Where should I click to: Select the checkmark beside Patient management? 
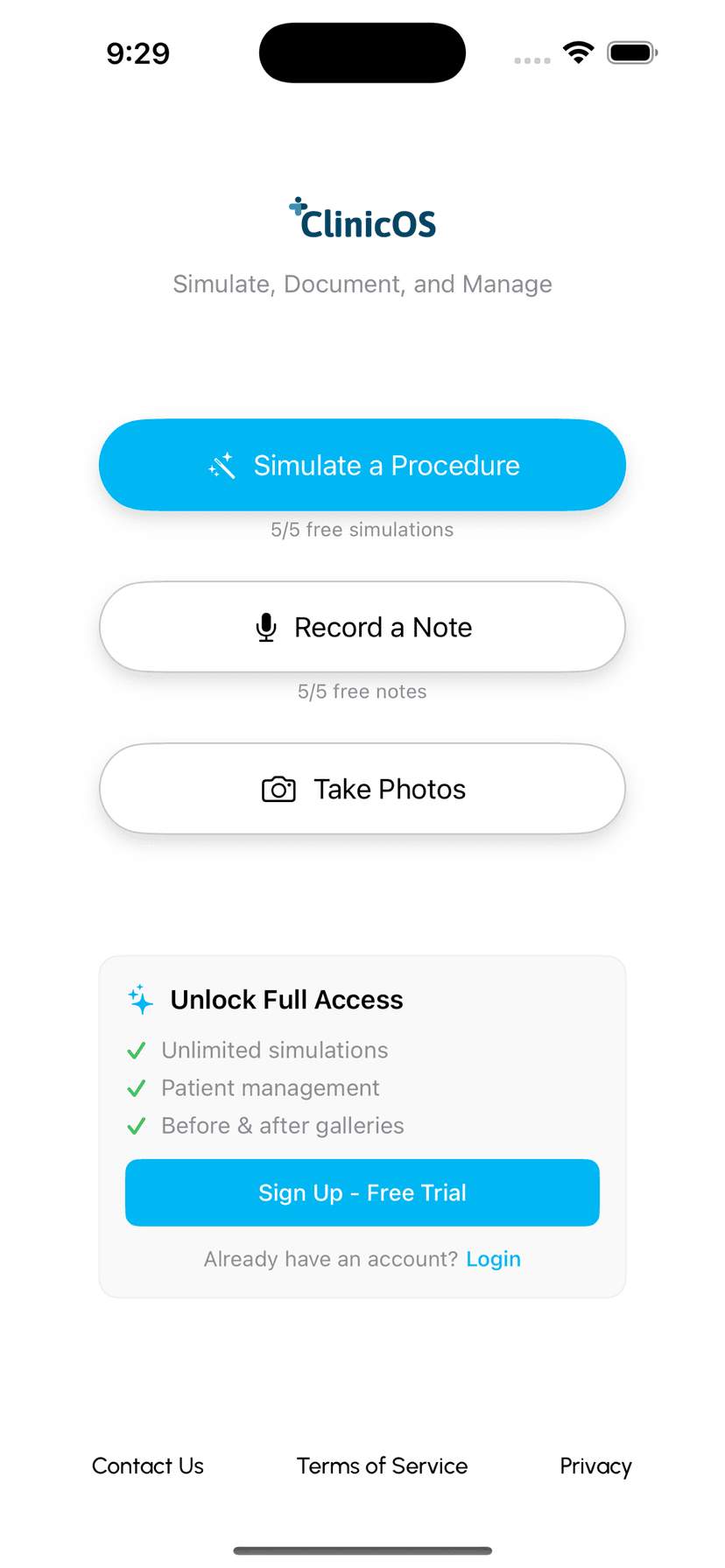click(x=137, y=1087)
